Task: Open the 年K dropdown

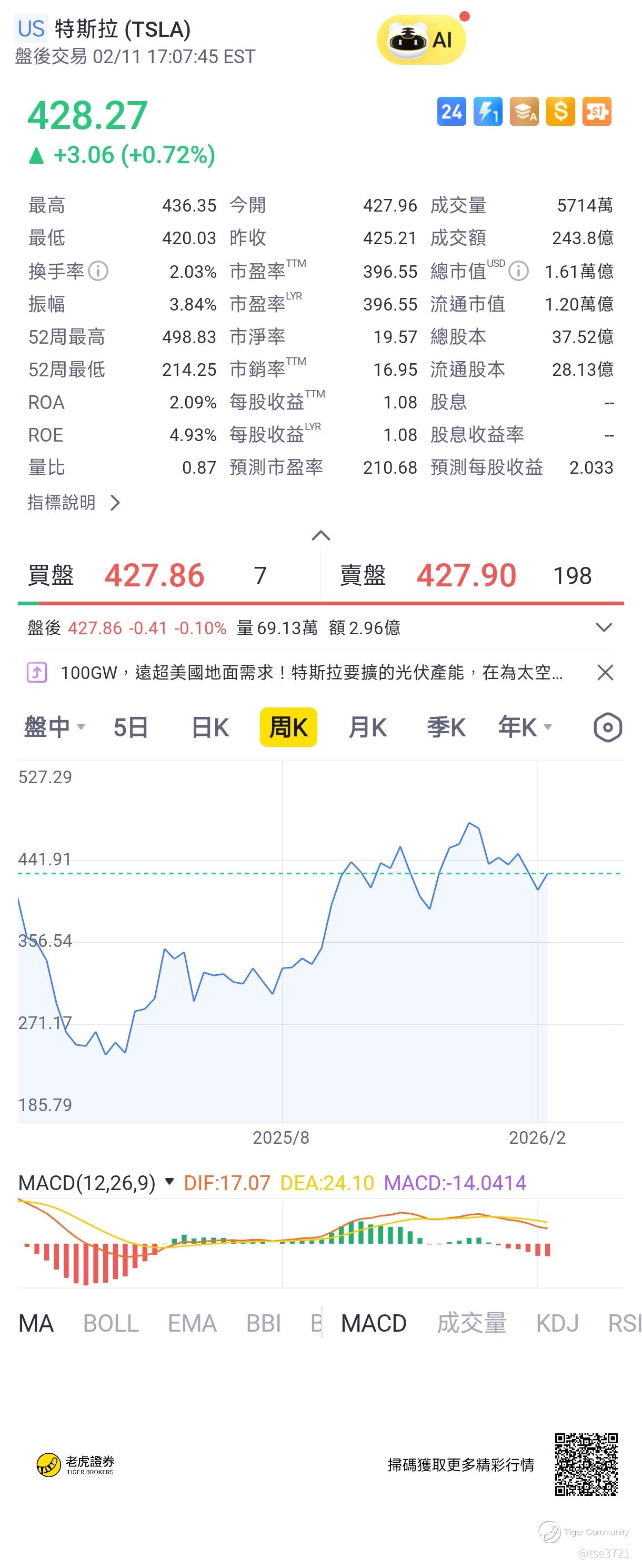Action: (x=525, y=727)
